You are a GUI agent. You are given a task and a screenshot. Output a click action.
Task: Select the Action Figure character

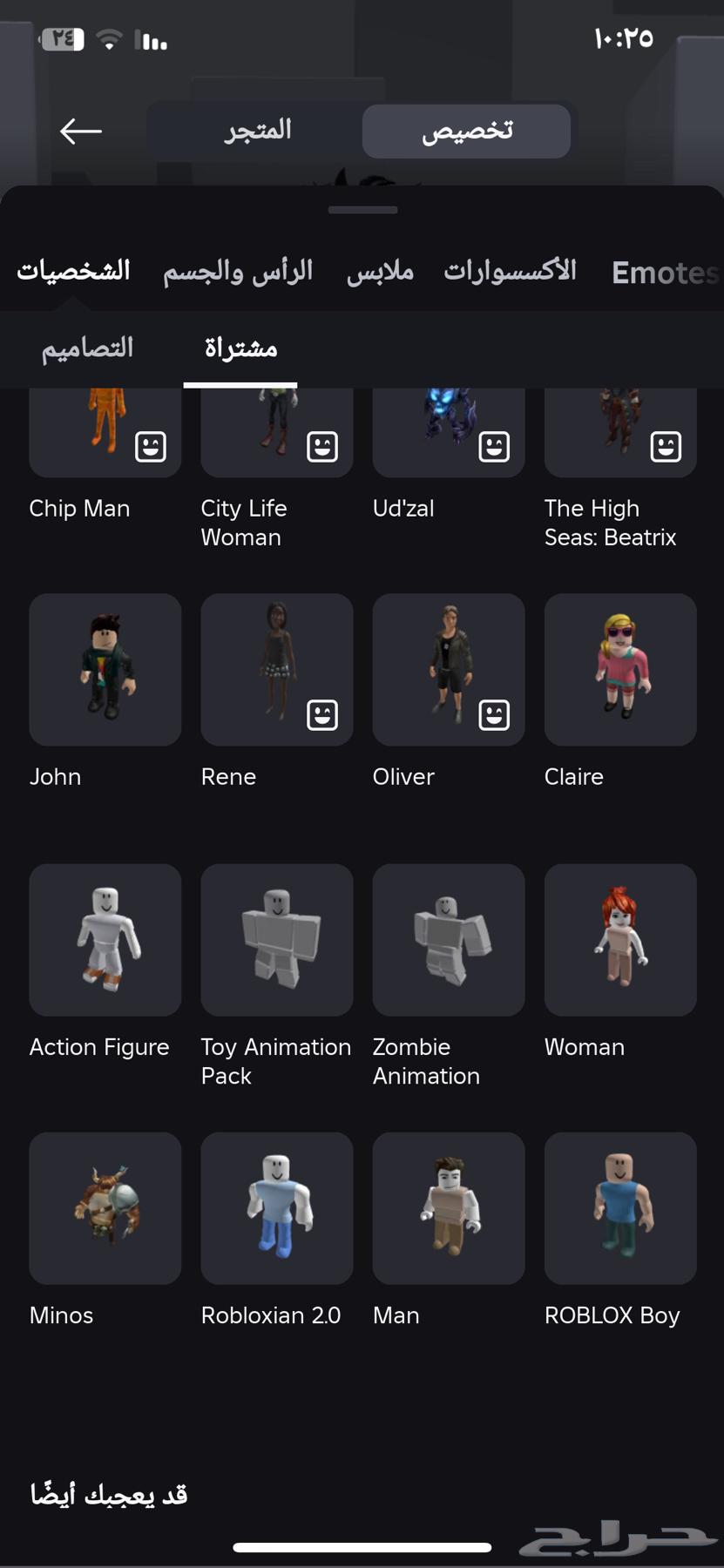click(x=105, y=939)
